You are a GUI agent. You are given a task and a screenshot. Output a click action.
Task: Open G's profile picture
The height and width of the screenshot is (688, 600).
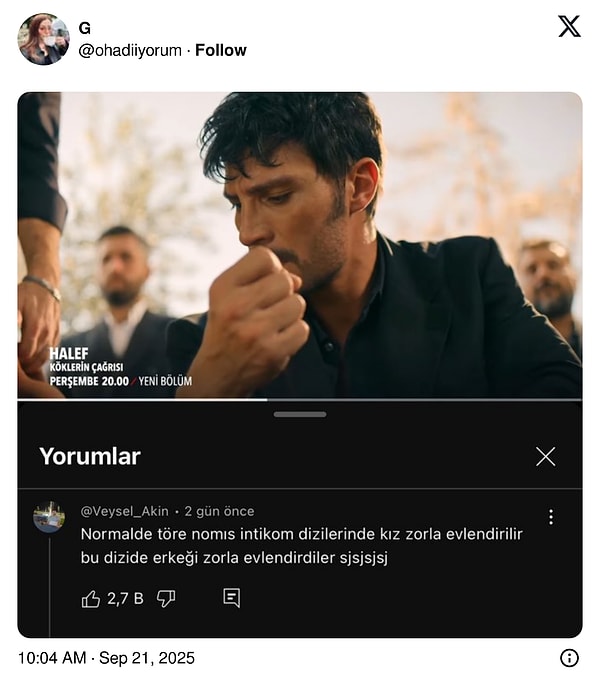(43, 39)
